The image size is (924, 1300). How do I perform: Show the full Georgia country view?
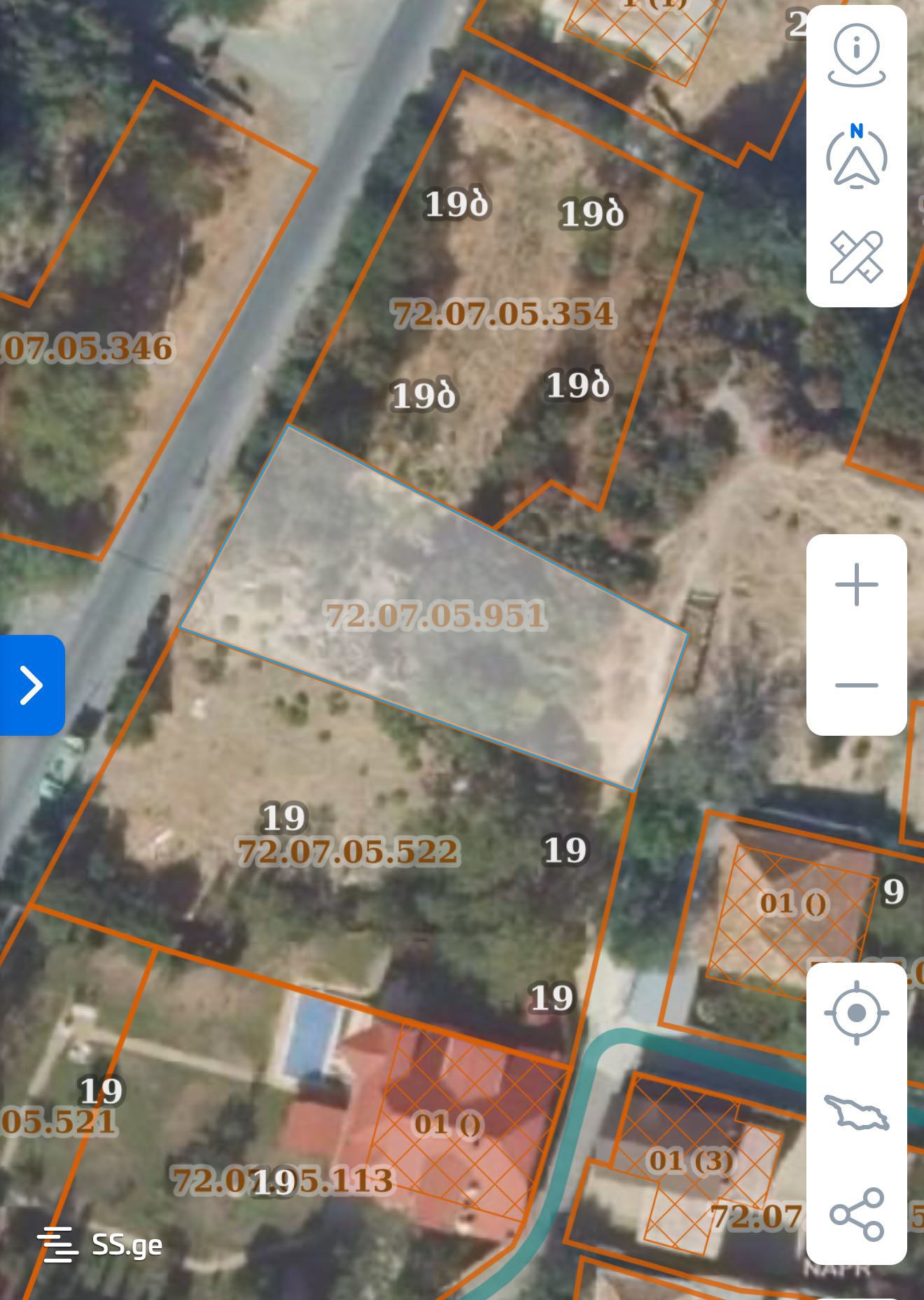pyautogui.click(x=856, y=1113)
